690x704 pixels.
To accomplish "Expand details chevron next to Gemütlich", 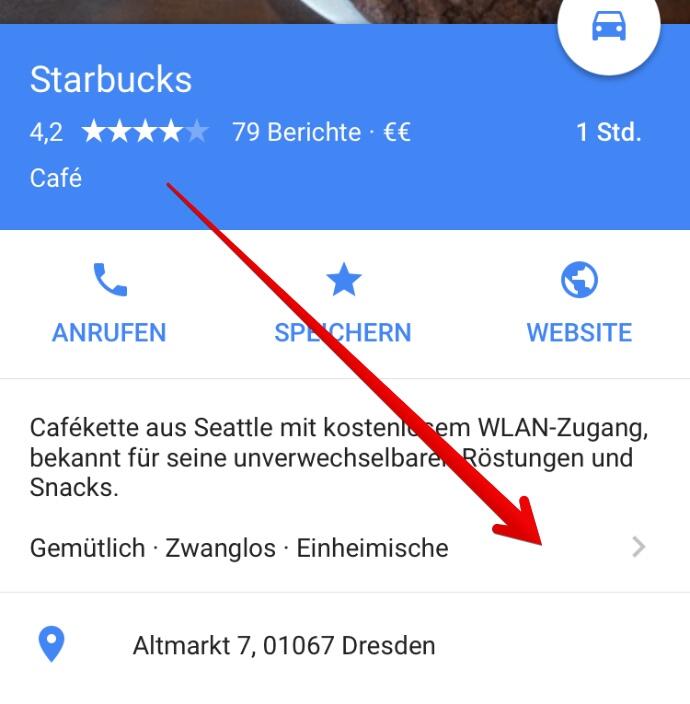I will coord(639,547).
